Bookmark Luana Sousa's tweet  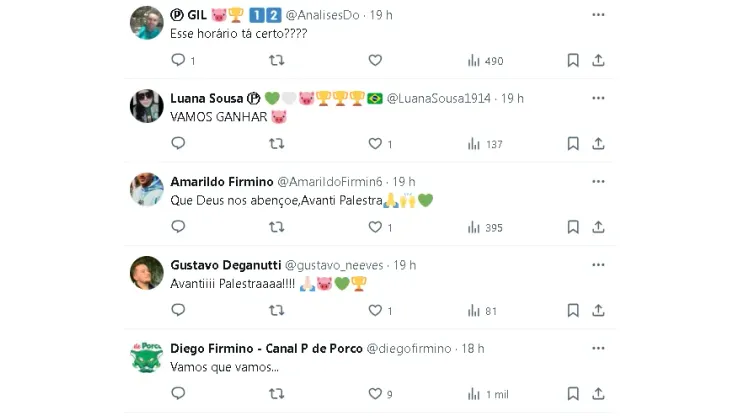click(x=573, y=144)
